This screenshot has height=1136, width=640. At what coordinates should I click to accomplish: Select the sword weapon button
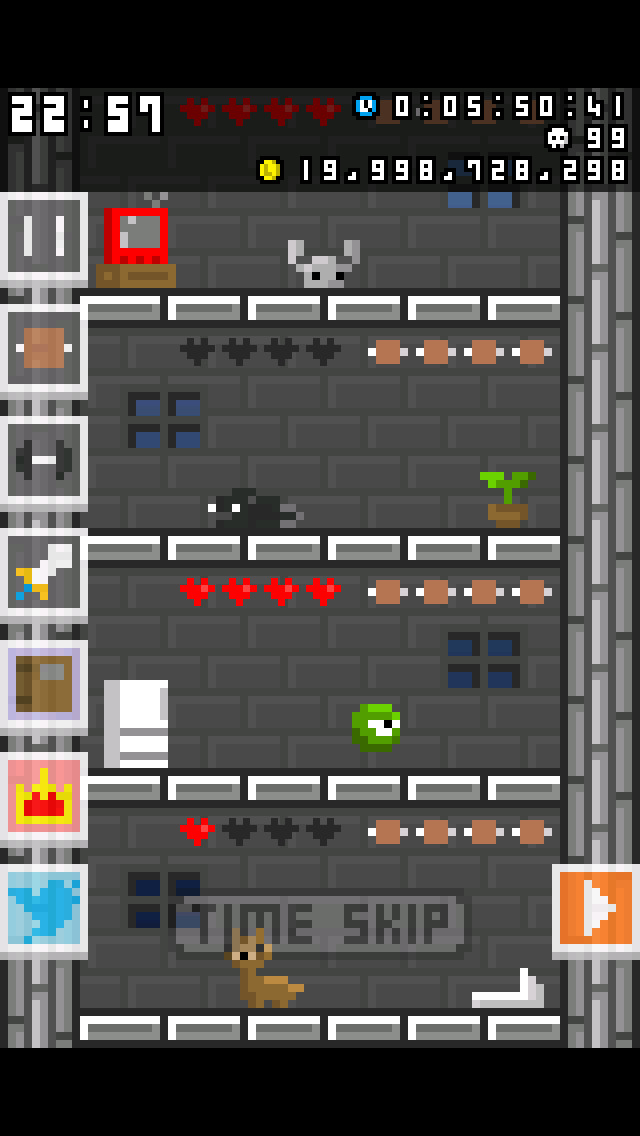[x=44, y=573]
